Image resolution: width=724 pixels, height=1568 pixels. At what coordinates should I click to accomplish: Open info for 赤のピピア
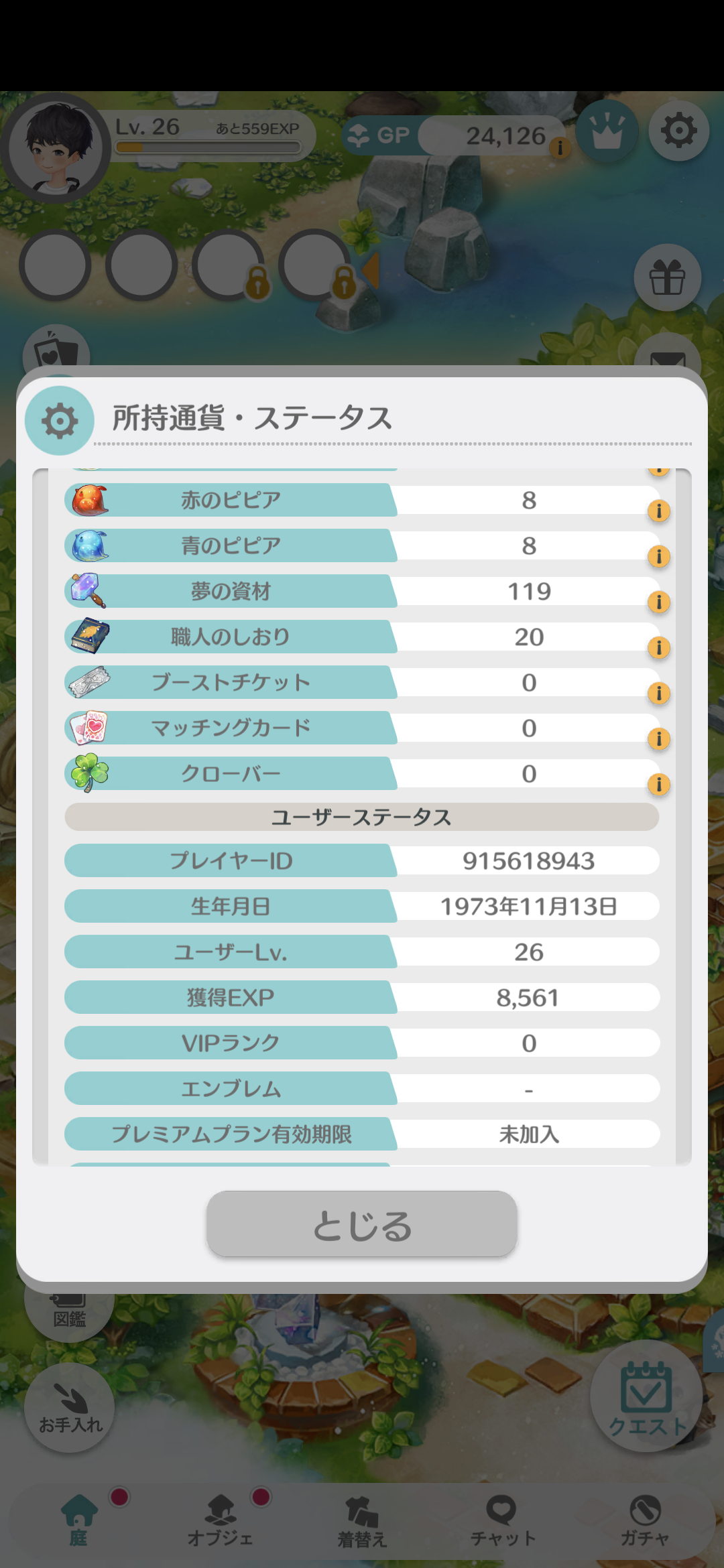[659, 511]
